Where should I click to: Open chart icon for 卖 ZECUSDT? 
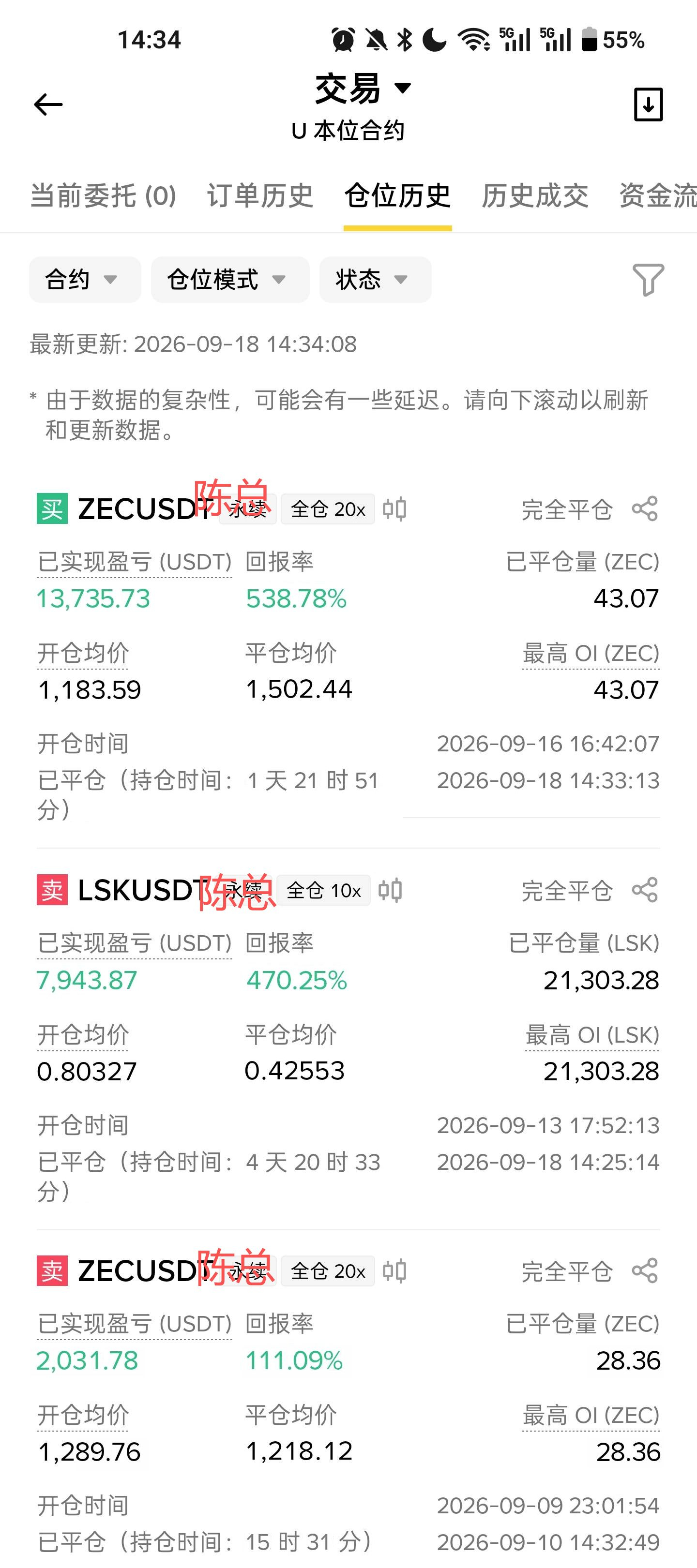[394, 1271]
